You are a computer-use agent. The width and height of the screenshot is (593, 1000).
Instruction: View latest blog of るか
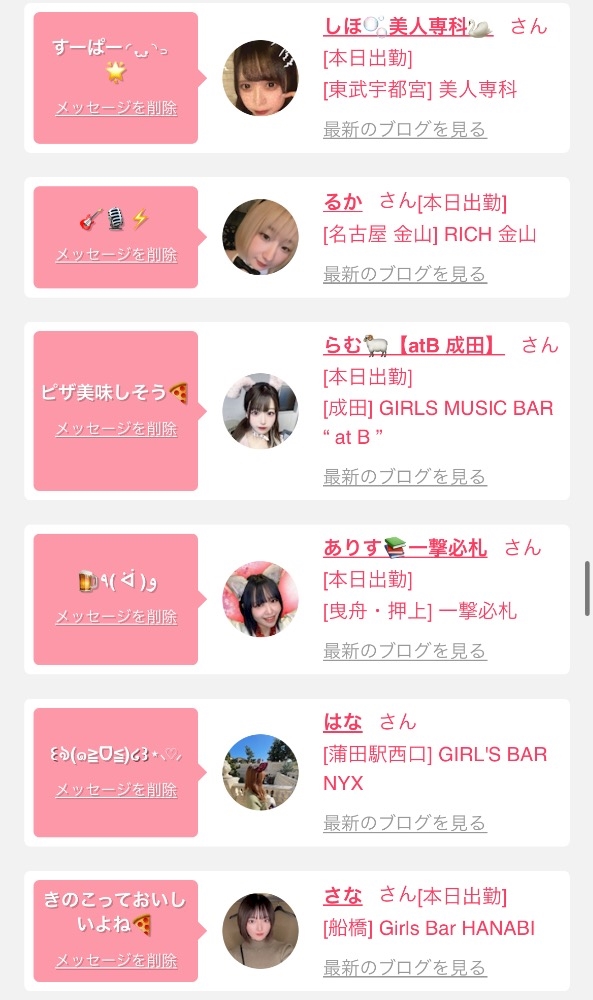coord(405,274)
